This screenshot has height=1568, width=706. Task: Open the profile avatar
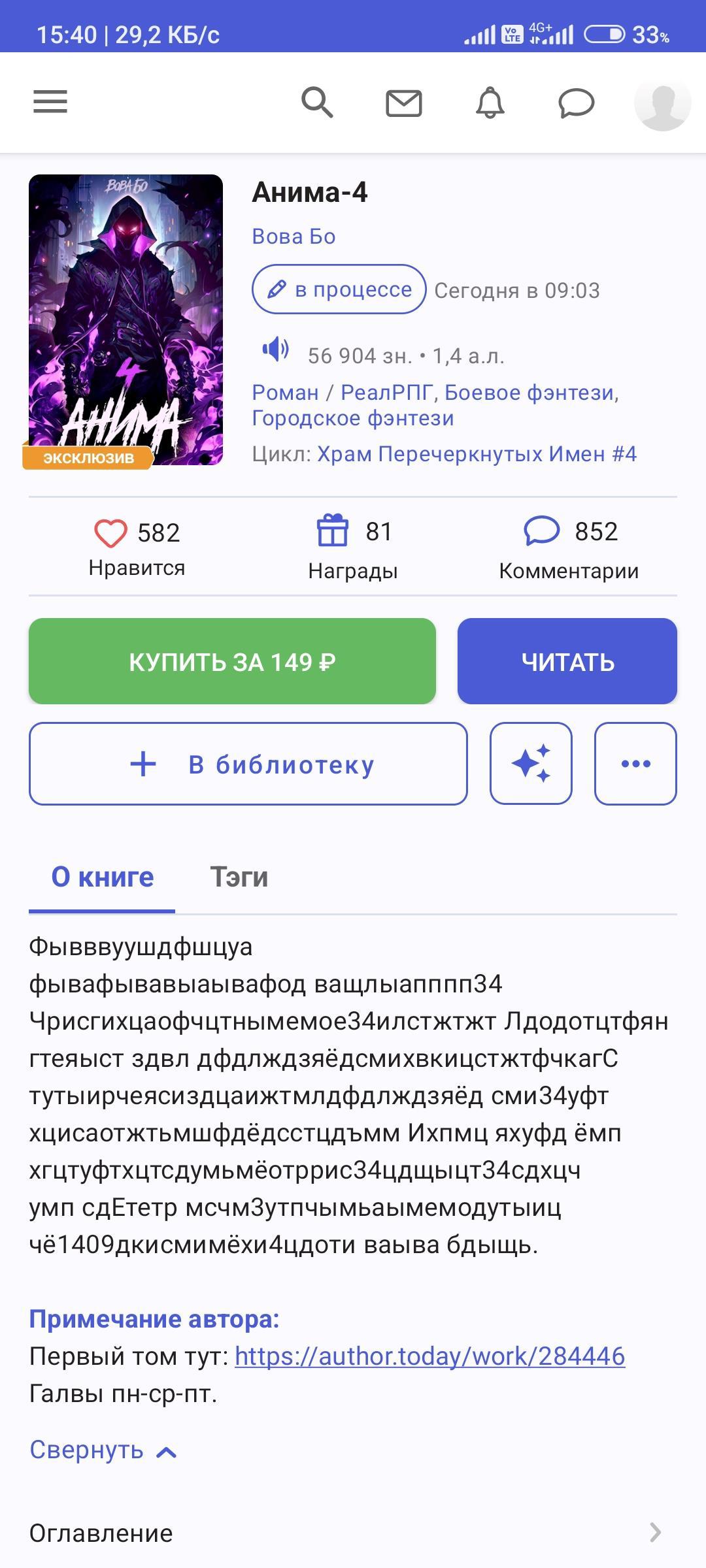pyautogui.click(x=662, y=103)
